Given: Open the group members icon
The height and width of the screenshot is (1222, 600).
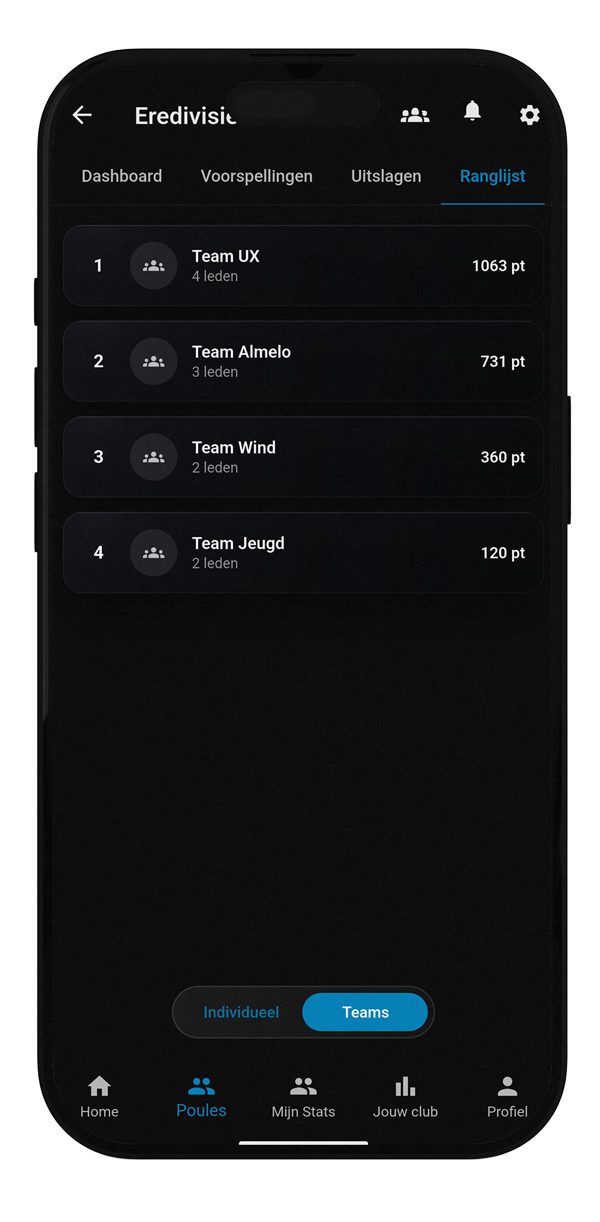Looking at the screenshot, I should pos(415,116).
